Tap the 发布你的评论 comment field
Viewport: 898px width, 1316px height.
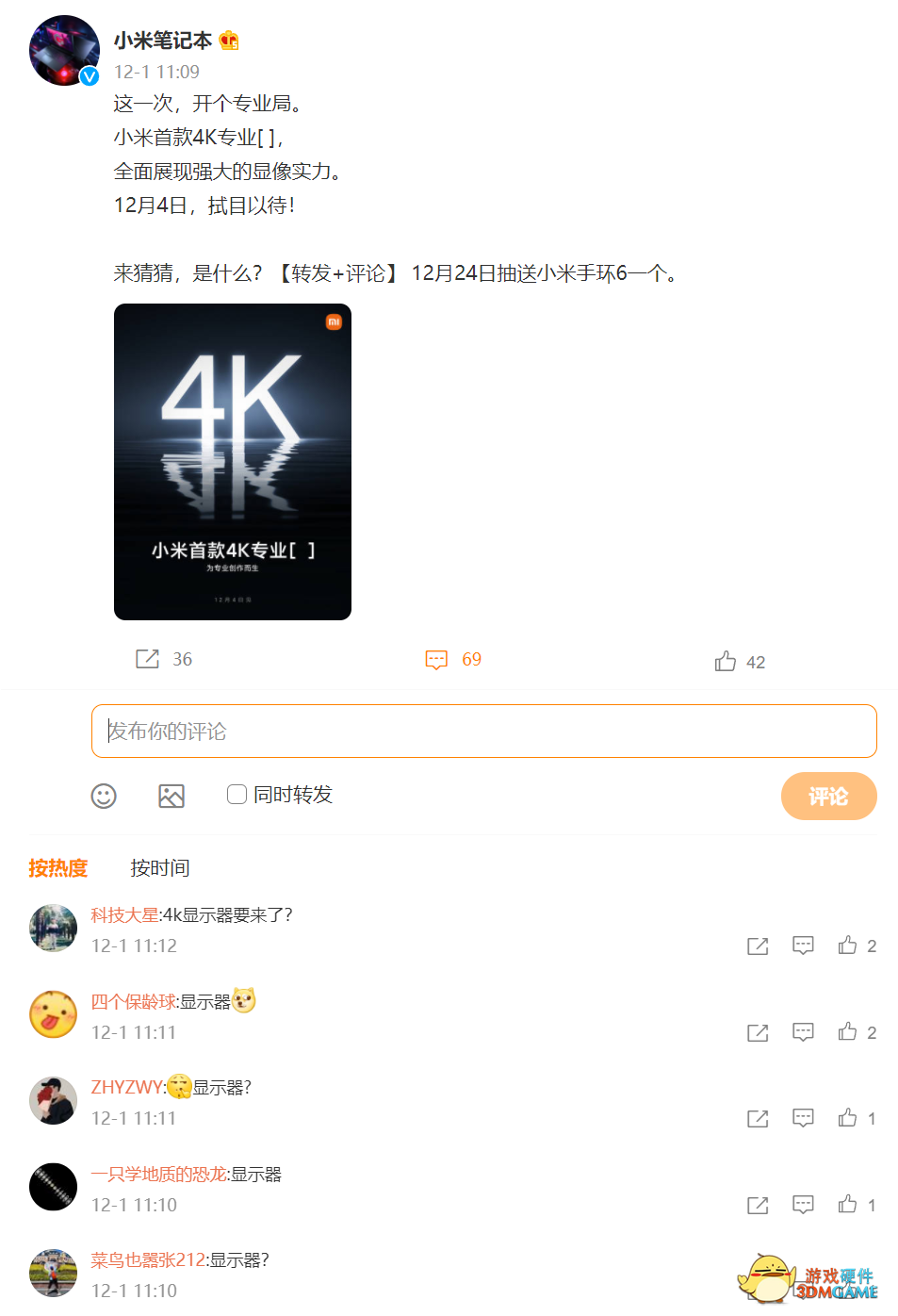pyautogui.click(x=483, y=732)
